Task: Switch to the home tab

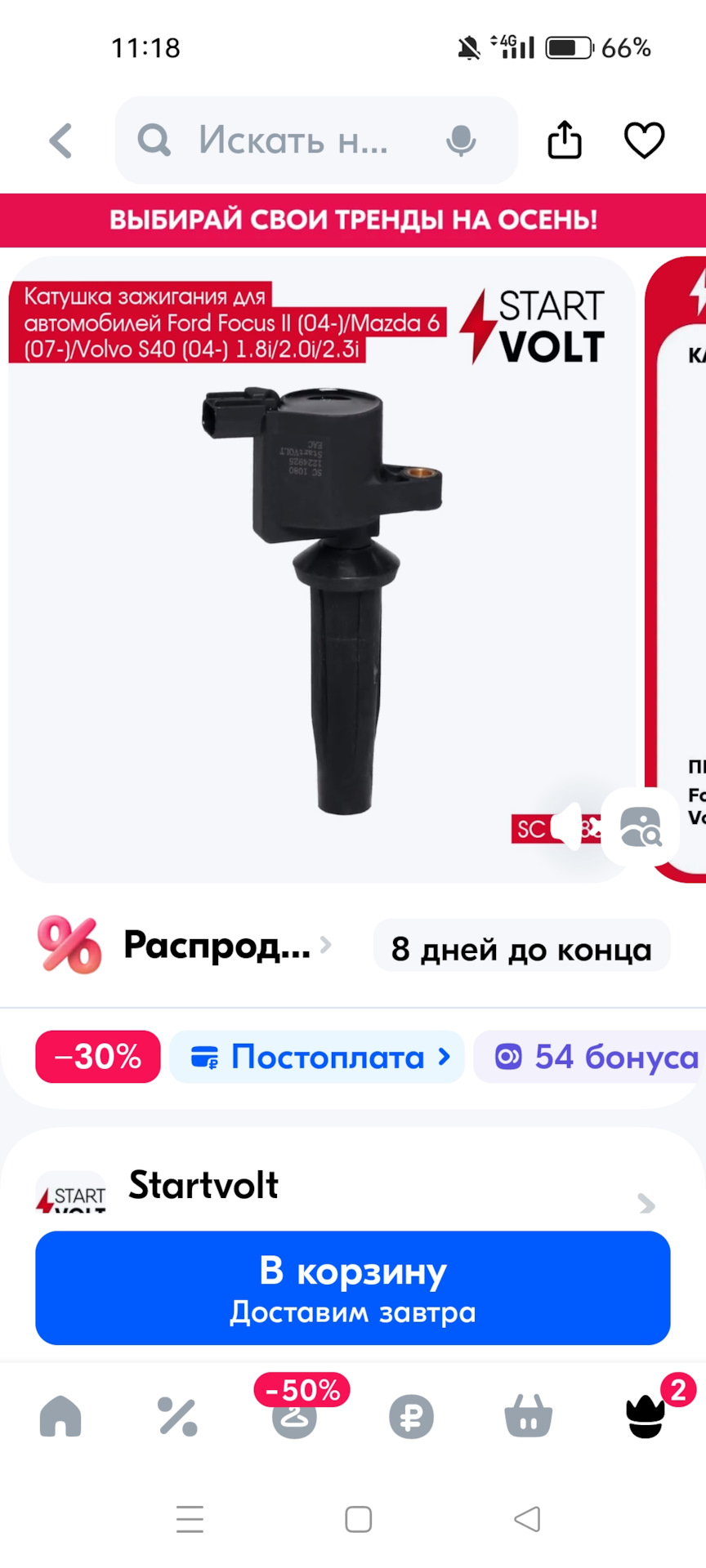Action: [x=60, y=1416]
